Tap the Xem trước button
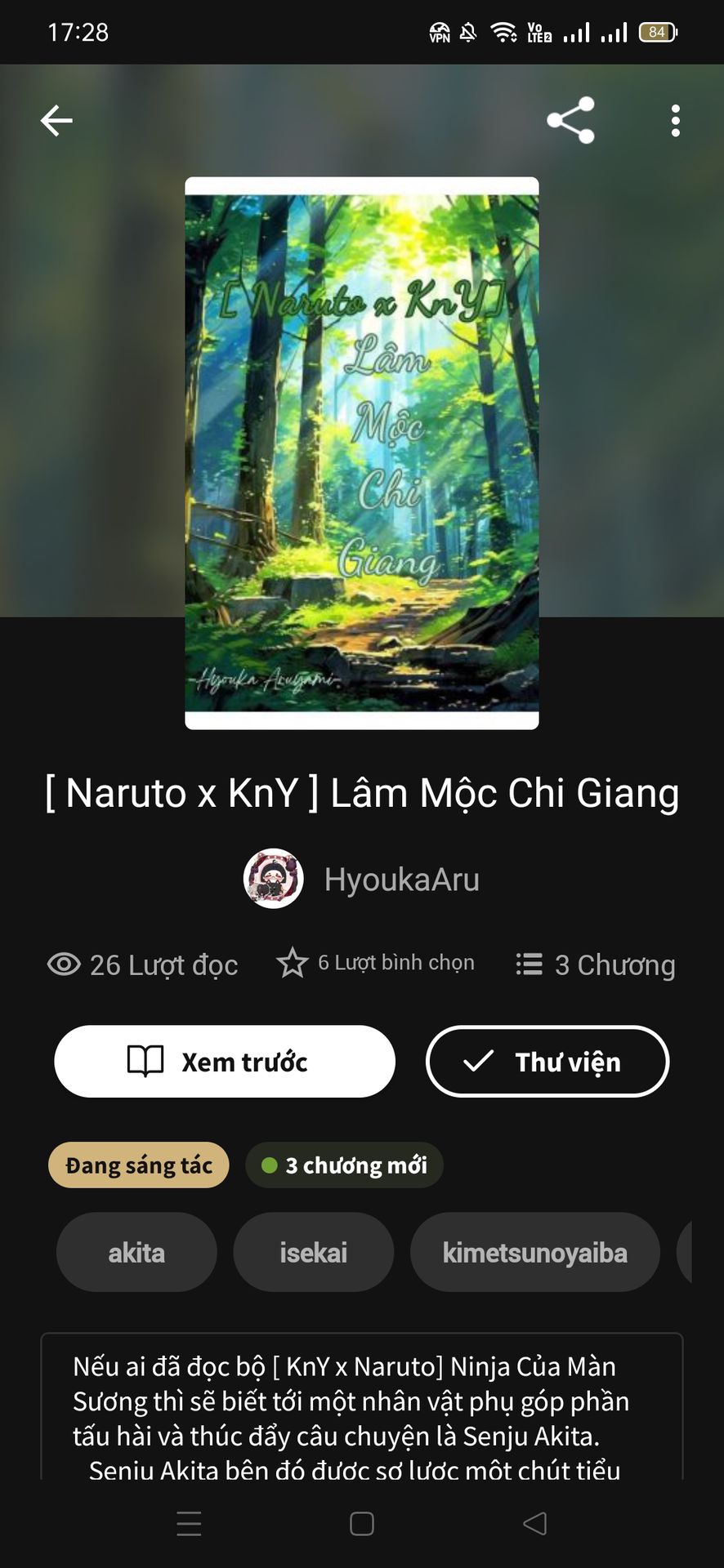The image size is (724, 1568). coord(225,1062)
